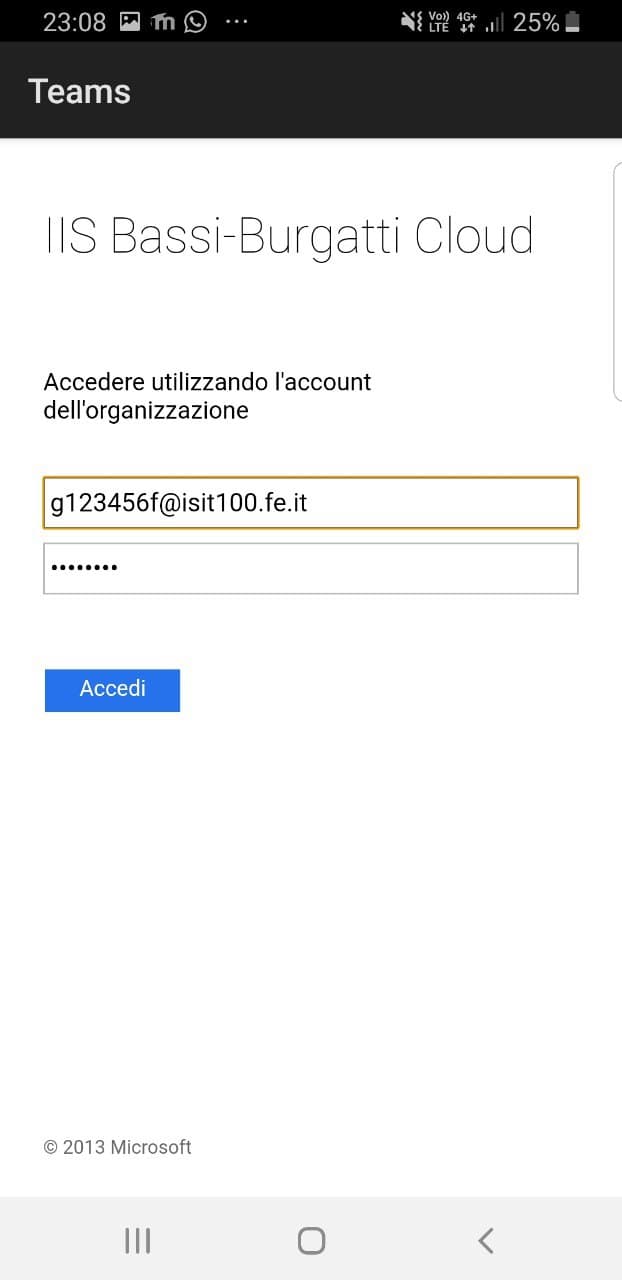This screenshot has height=1280, width=622.
Task: Sign in with the Accedi button
Action: pos(112,690)
